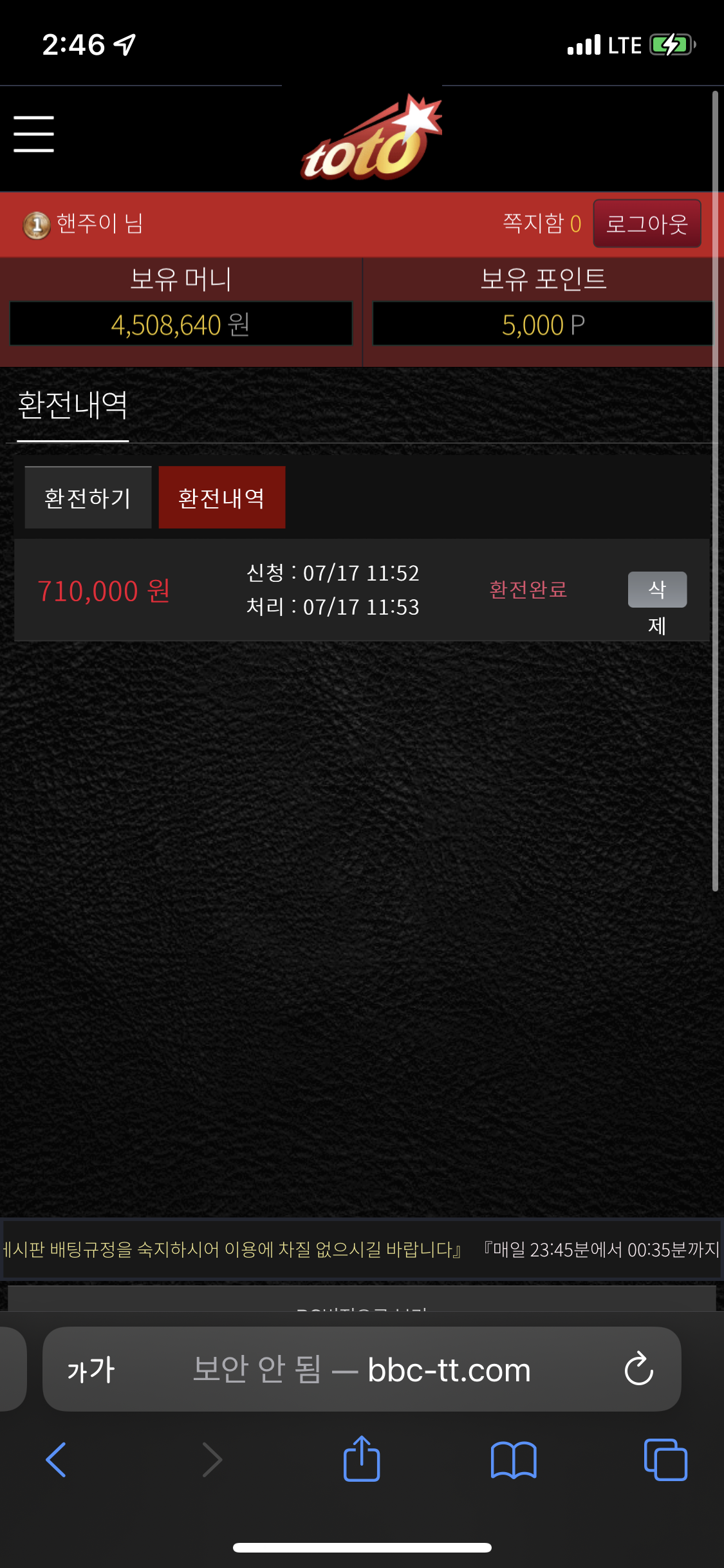Open Safari bookmarks
This screenshot has height=1568, width=724.
[513, 1460]
